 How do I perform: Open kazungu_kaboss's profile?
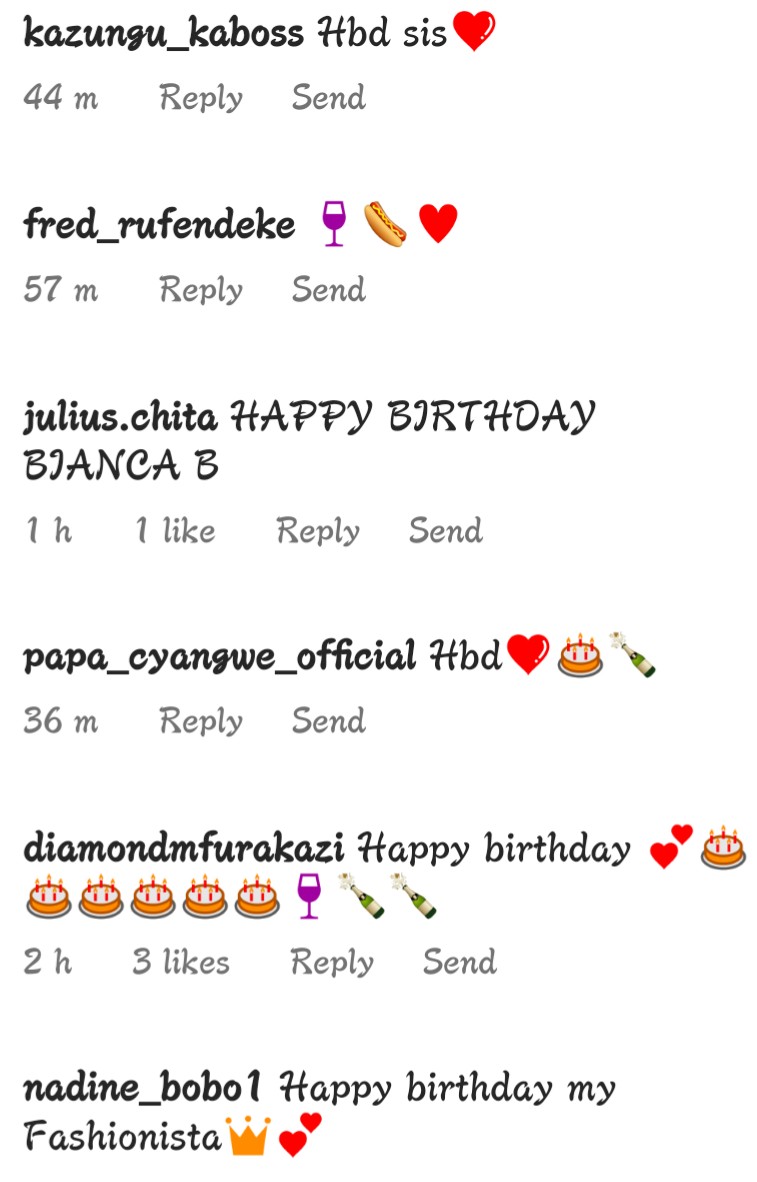point(163,34)
